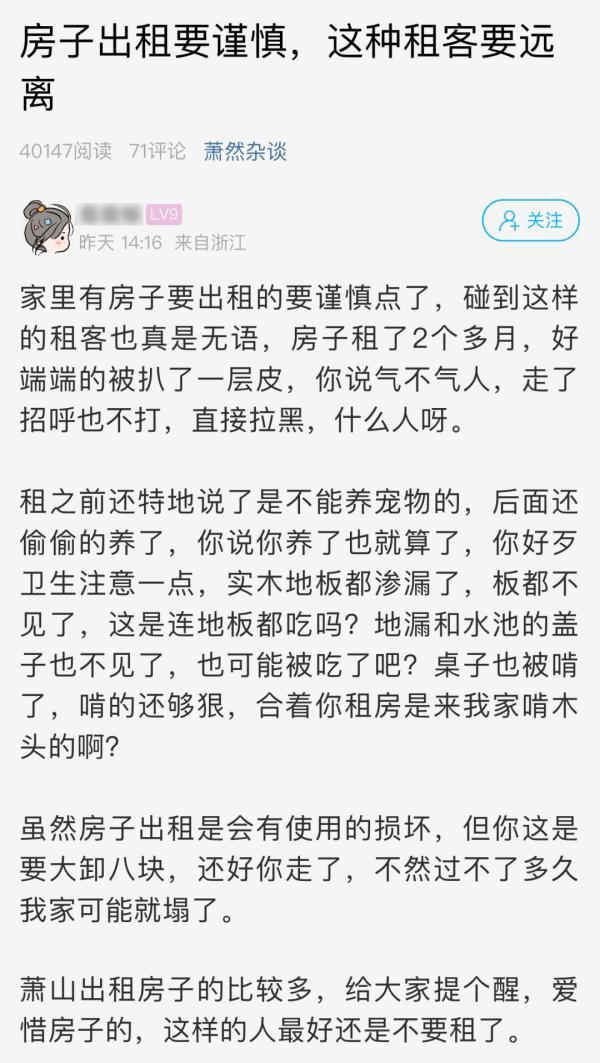This screenshot has width=600, height=1063.
Task: Follow the author with 关注 button
Action: [x=530, y=220]
